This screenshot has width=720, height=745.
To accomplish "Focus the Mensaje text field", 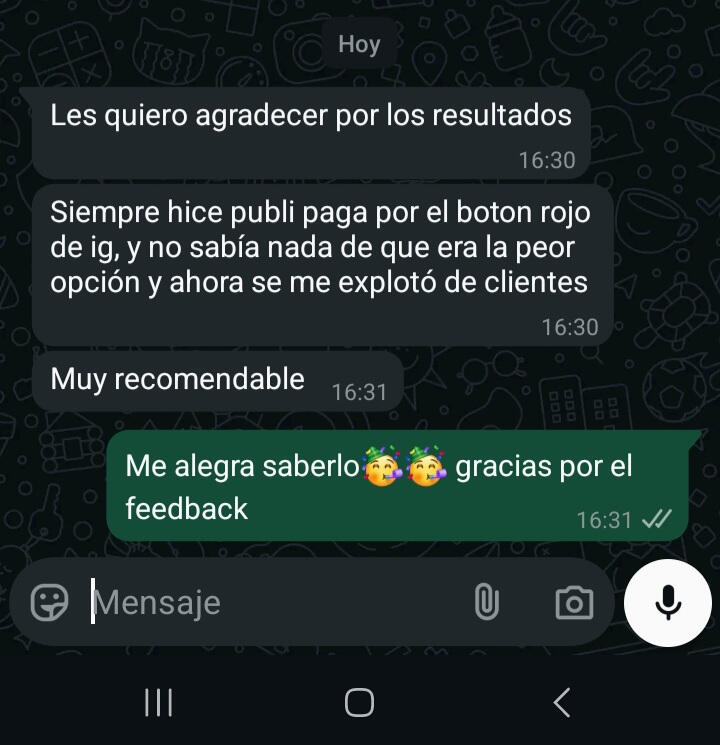I will point(270,603).
